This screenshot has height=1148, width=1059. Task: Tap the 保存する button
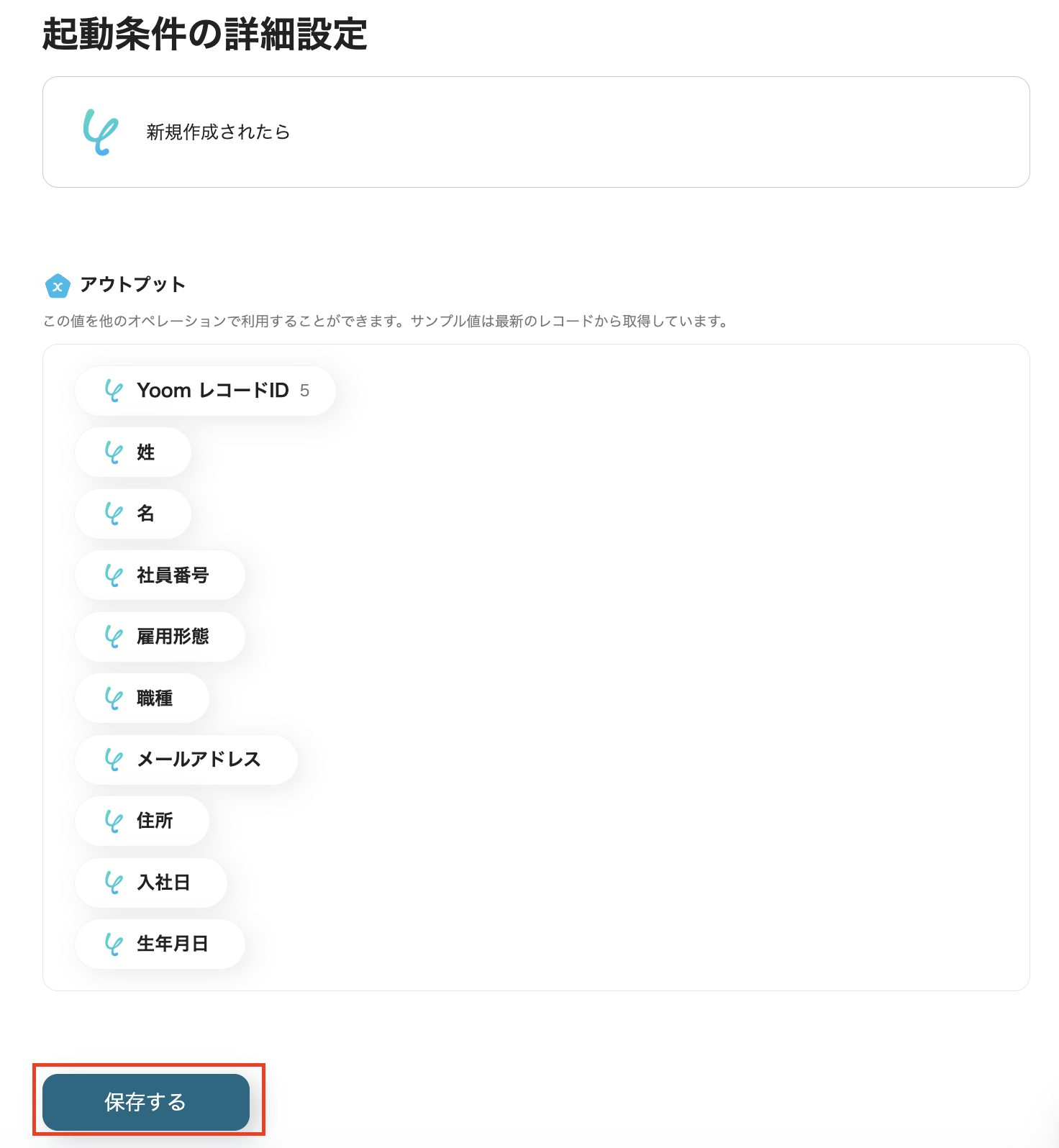click(145, 1101)
